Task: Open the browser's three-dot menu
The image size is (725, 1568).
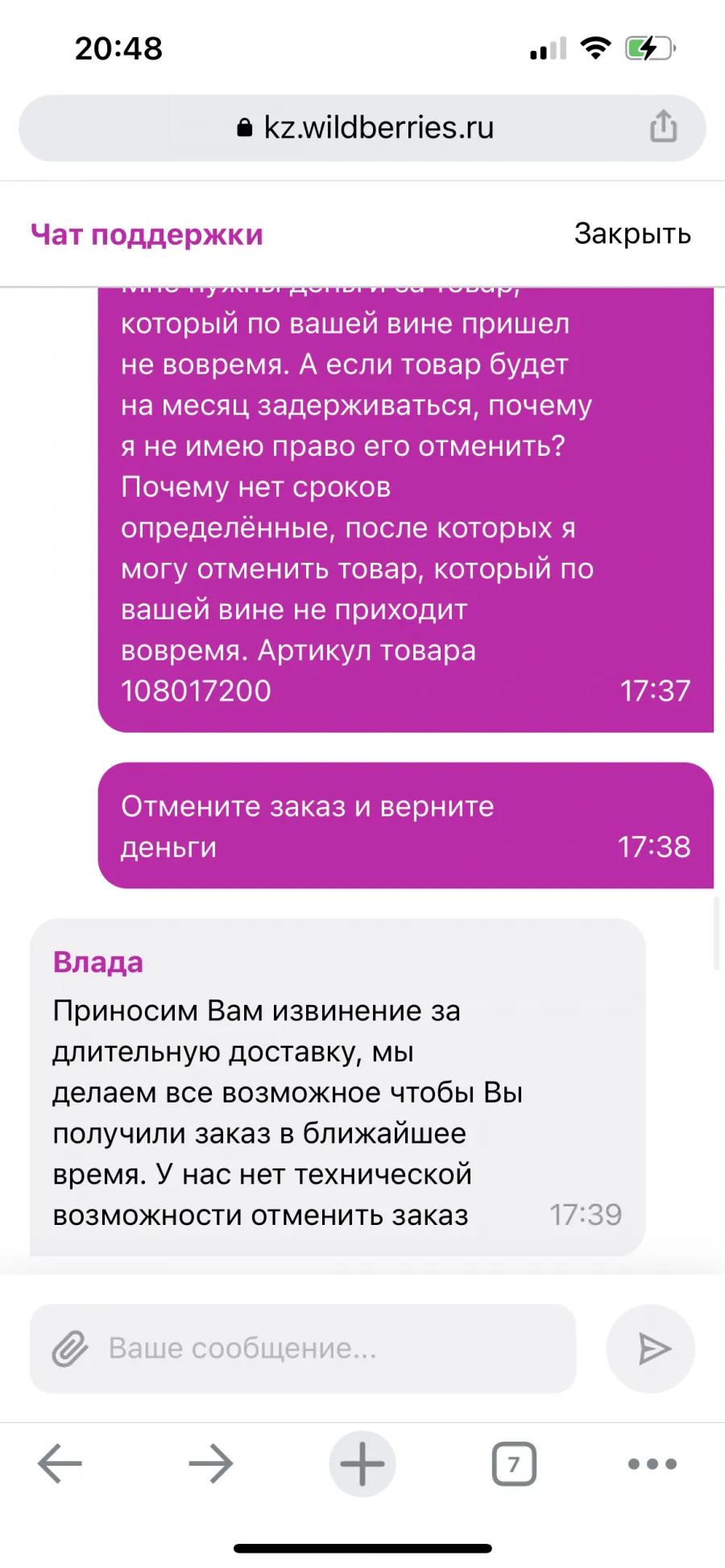Action: pos(652,1463)
